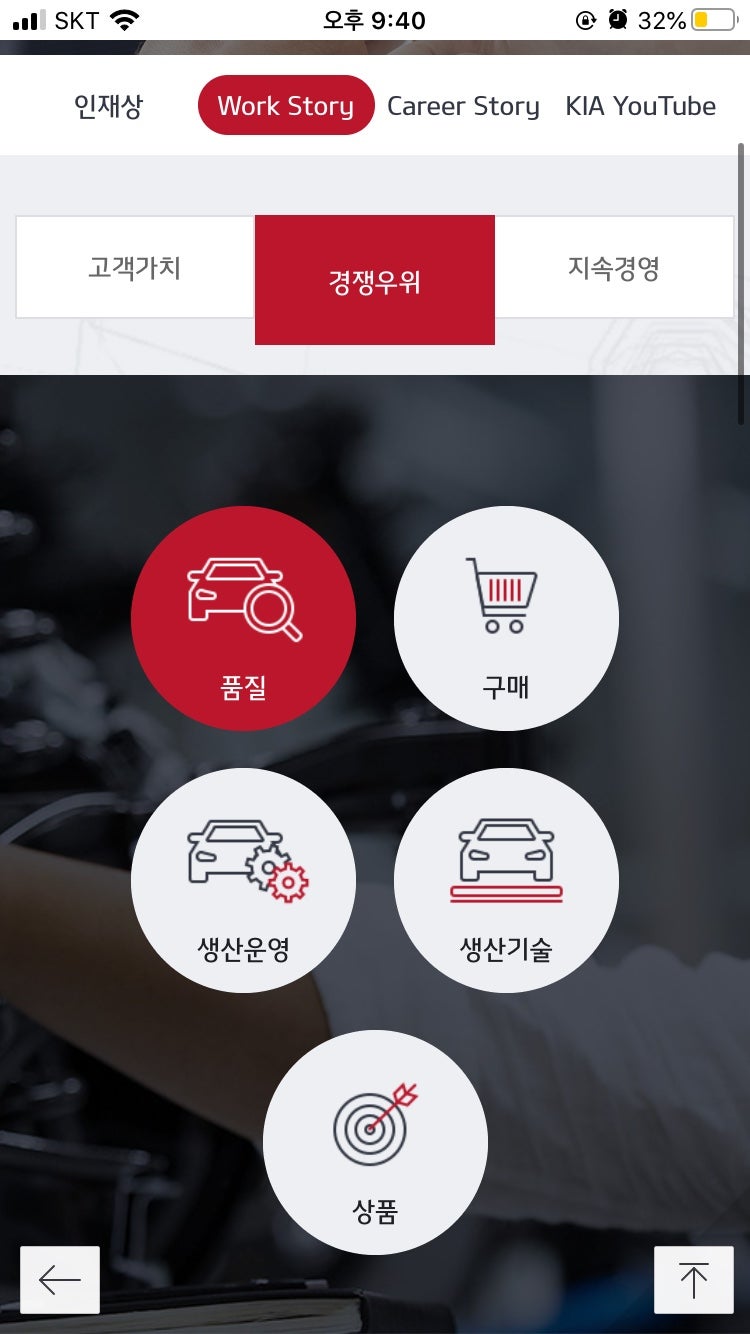View the 생산운영 category
The image size is (750, 1334).
(x=243, y=880)
